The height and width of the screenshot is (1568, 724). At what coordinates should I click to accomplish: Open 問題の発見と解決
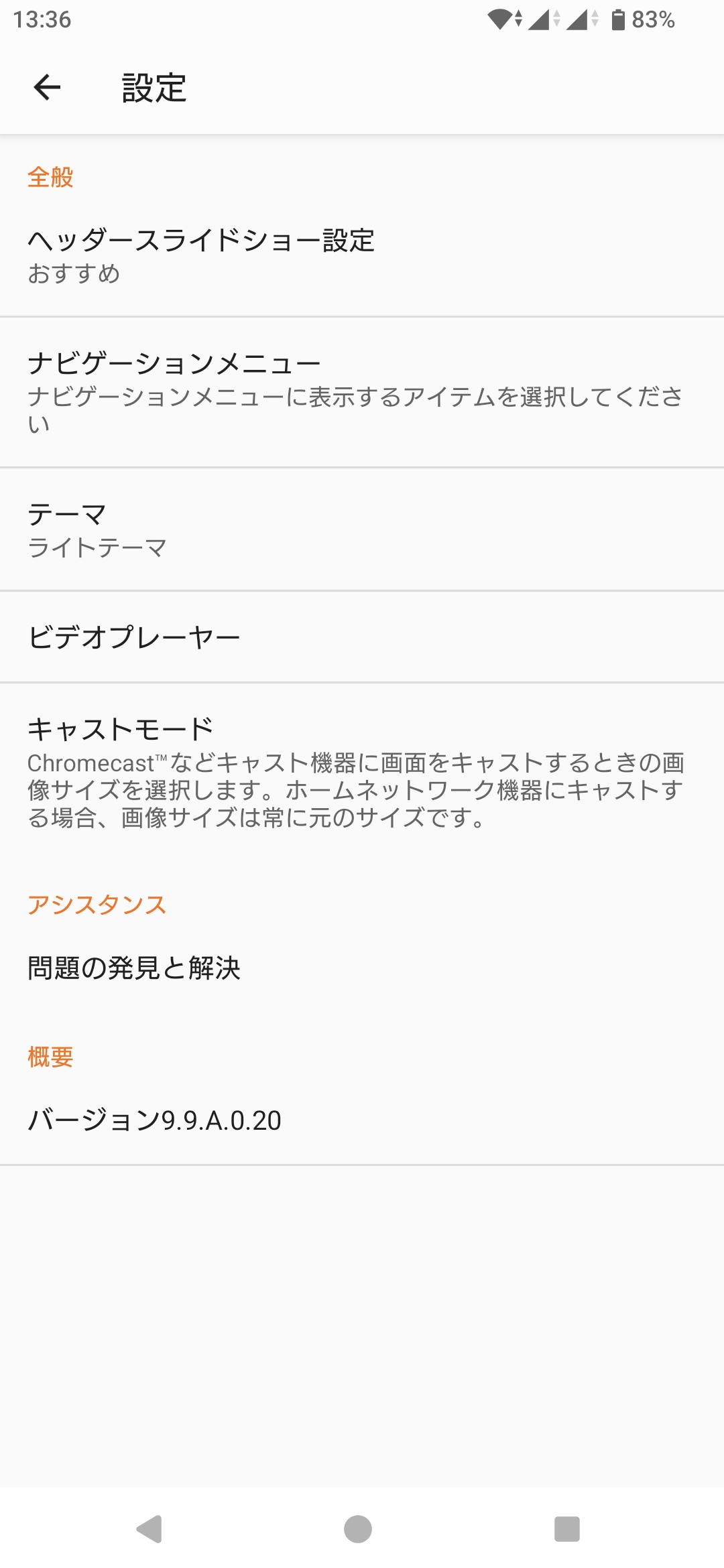(362, 968)
